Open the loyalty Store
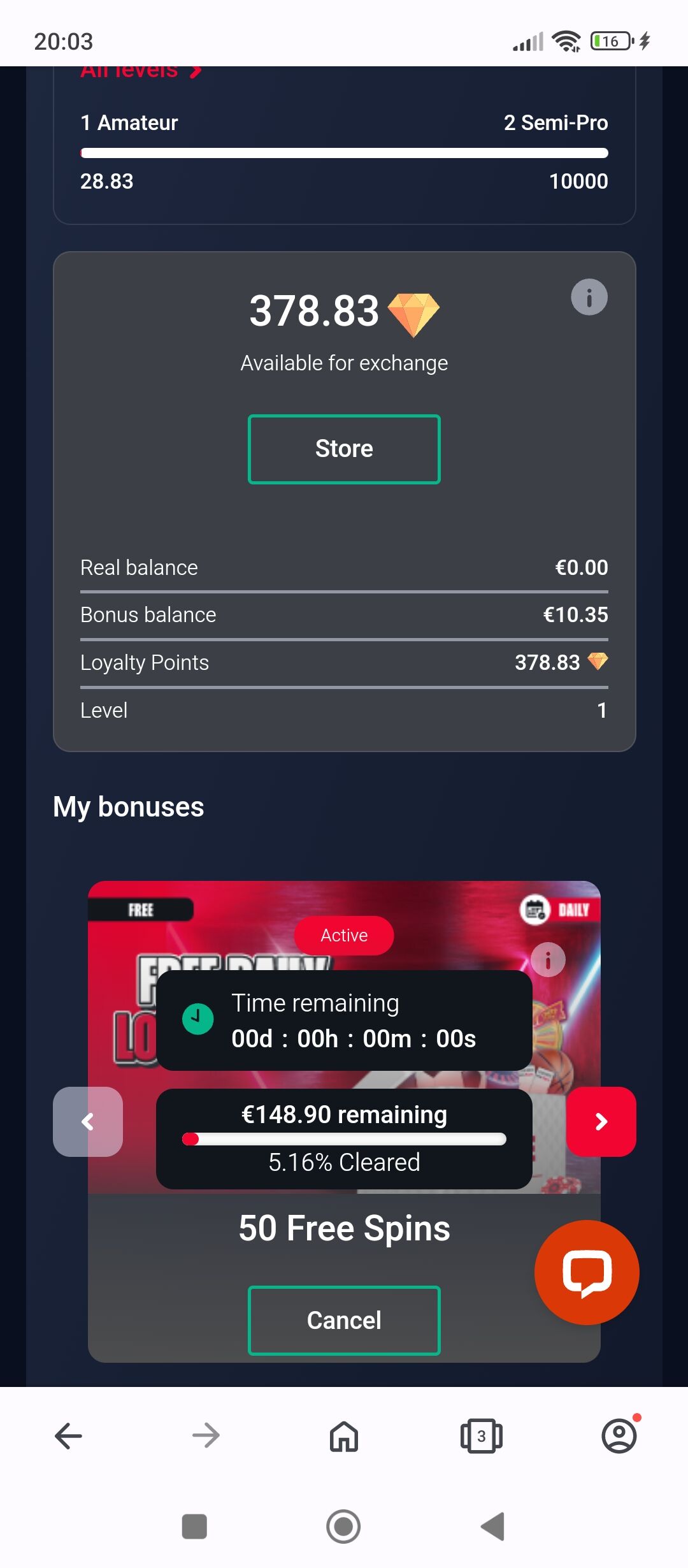The image size is (688, 1568). [x=344, y=449]
